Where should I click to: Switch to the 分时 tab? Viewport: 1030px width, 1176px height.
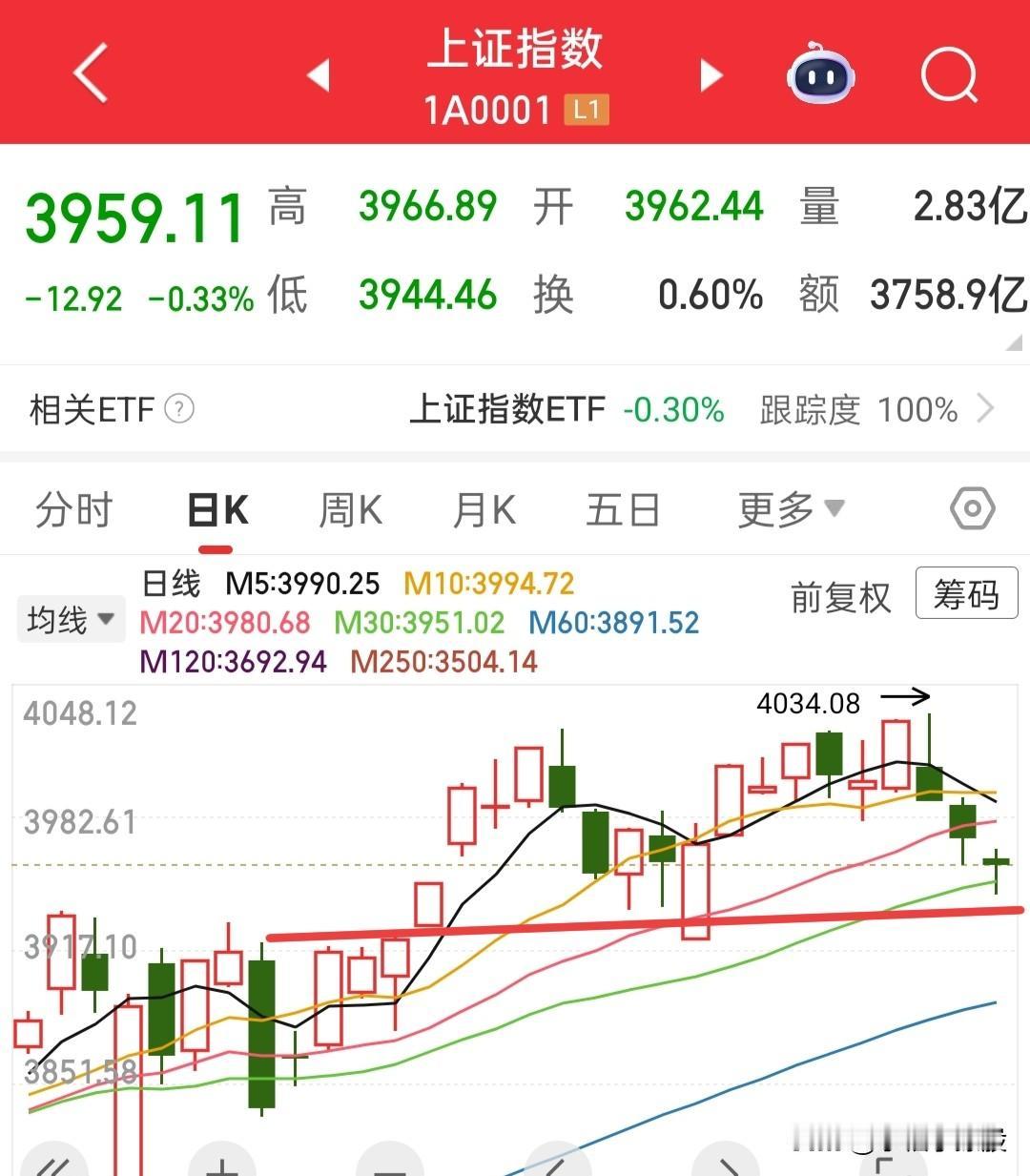click(74, 508)
